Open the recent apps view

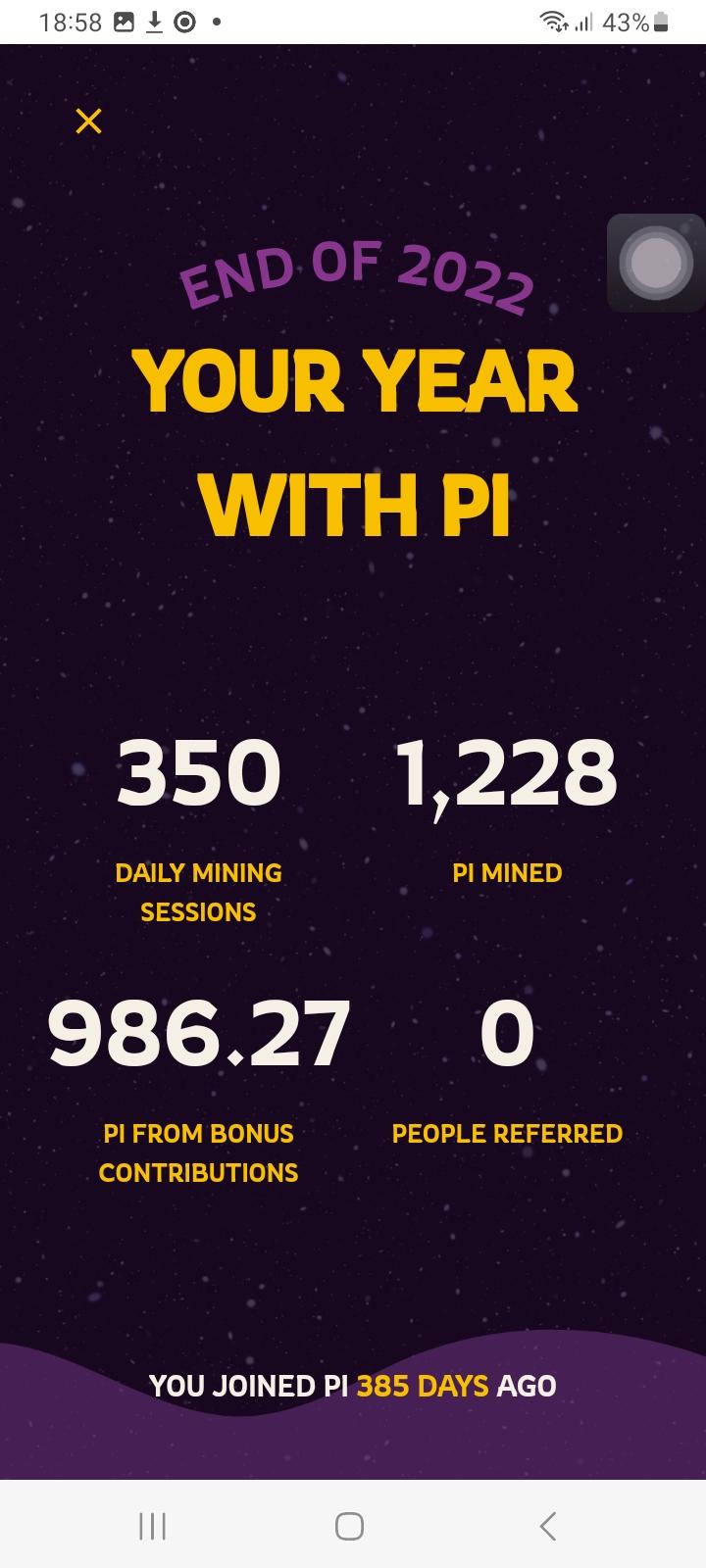click(152, 1526)
